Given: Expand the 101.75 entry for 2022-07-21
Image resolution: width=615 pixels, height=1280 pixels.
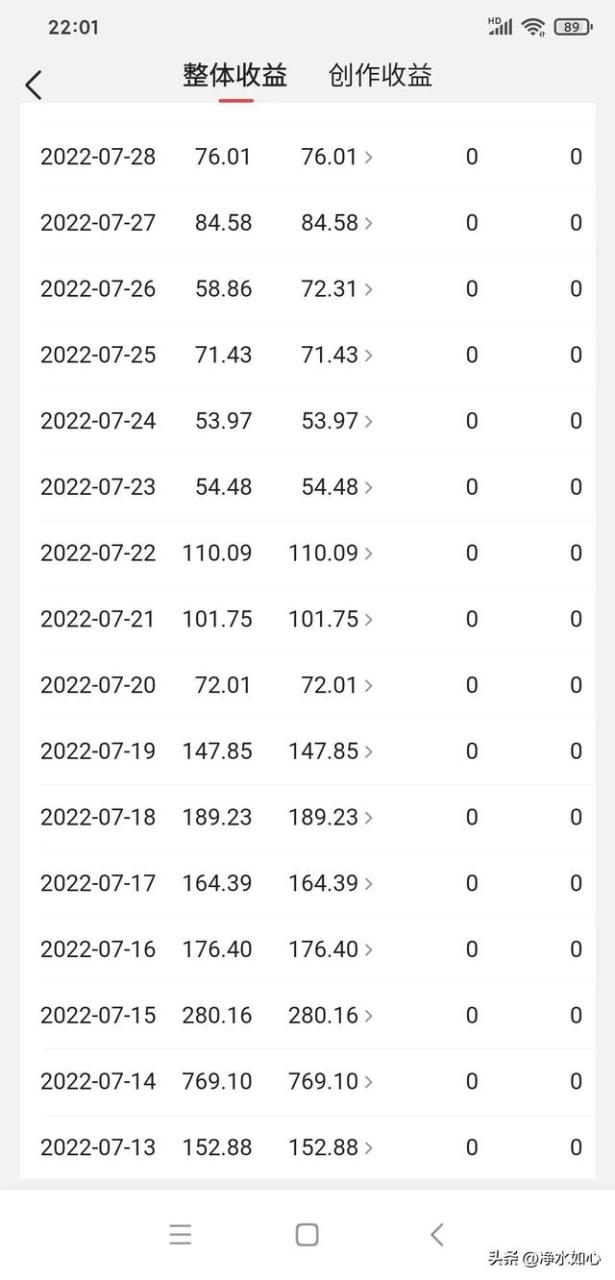Looking at the screenshot, I should click(x=331, y=619).
